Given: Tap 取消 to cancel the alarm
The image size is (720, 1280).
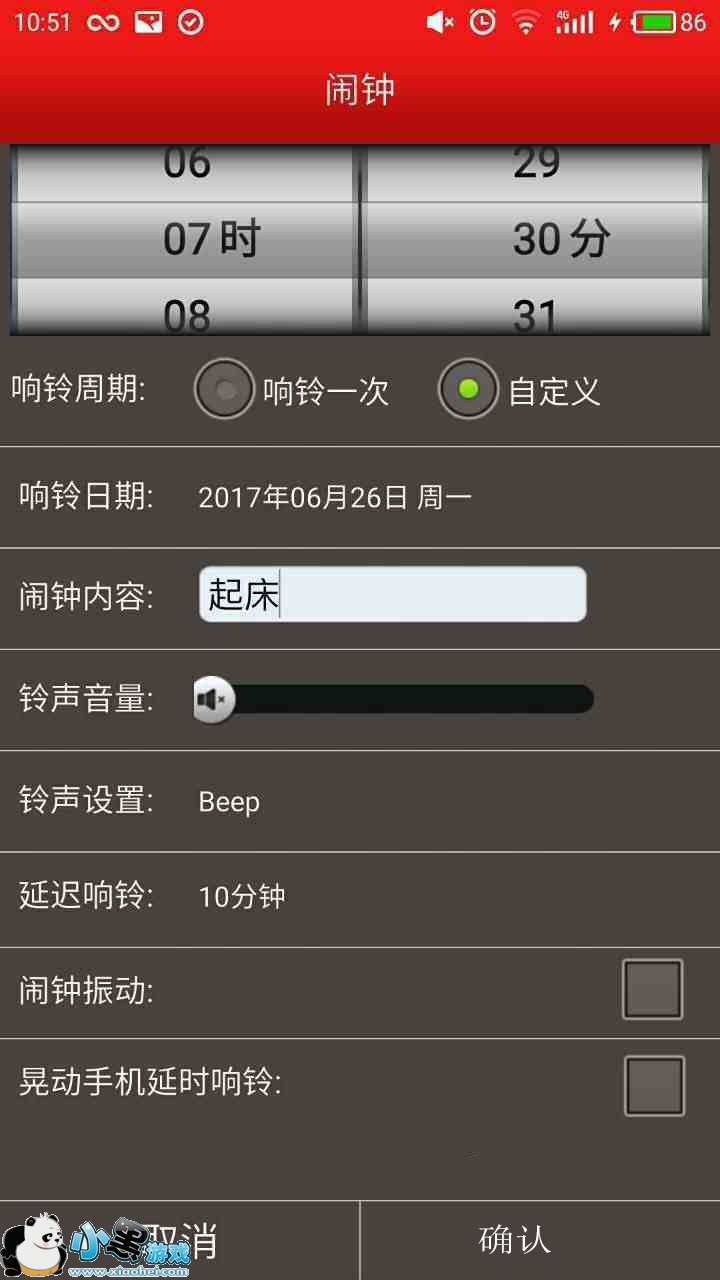Looking at the screenshot, I should point(180,1240).
